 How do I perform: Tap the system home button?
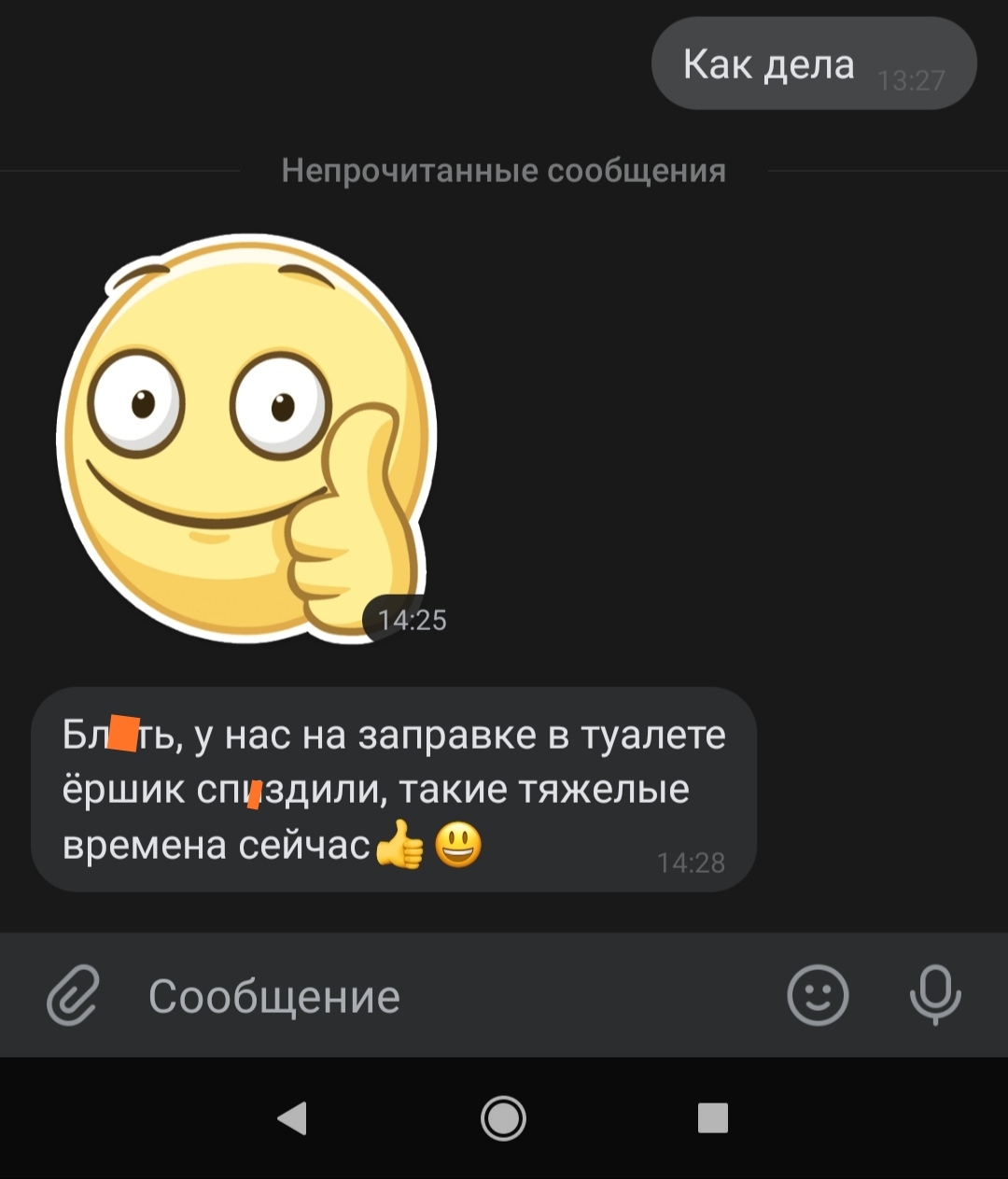click(x=504, y=1117)
